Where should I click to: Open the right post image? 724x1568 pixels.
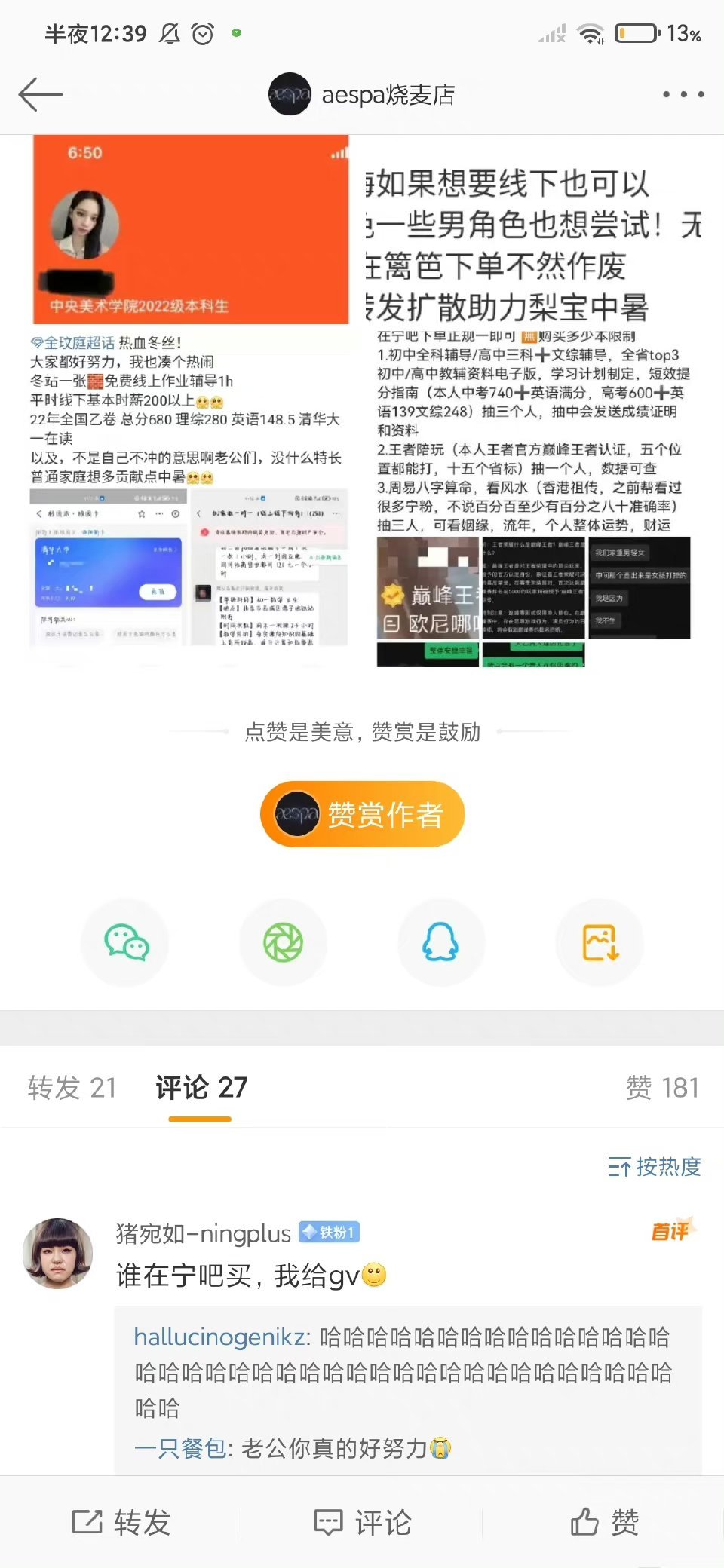[x=533, y=400]
